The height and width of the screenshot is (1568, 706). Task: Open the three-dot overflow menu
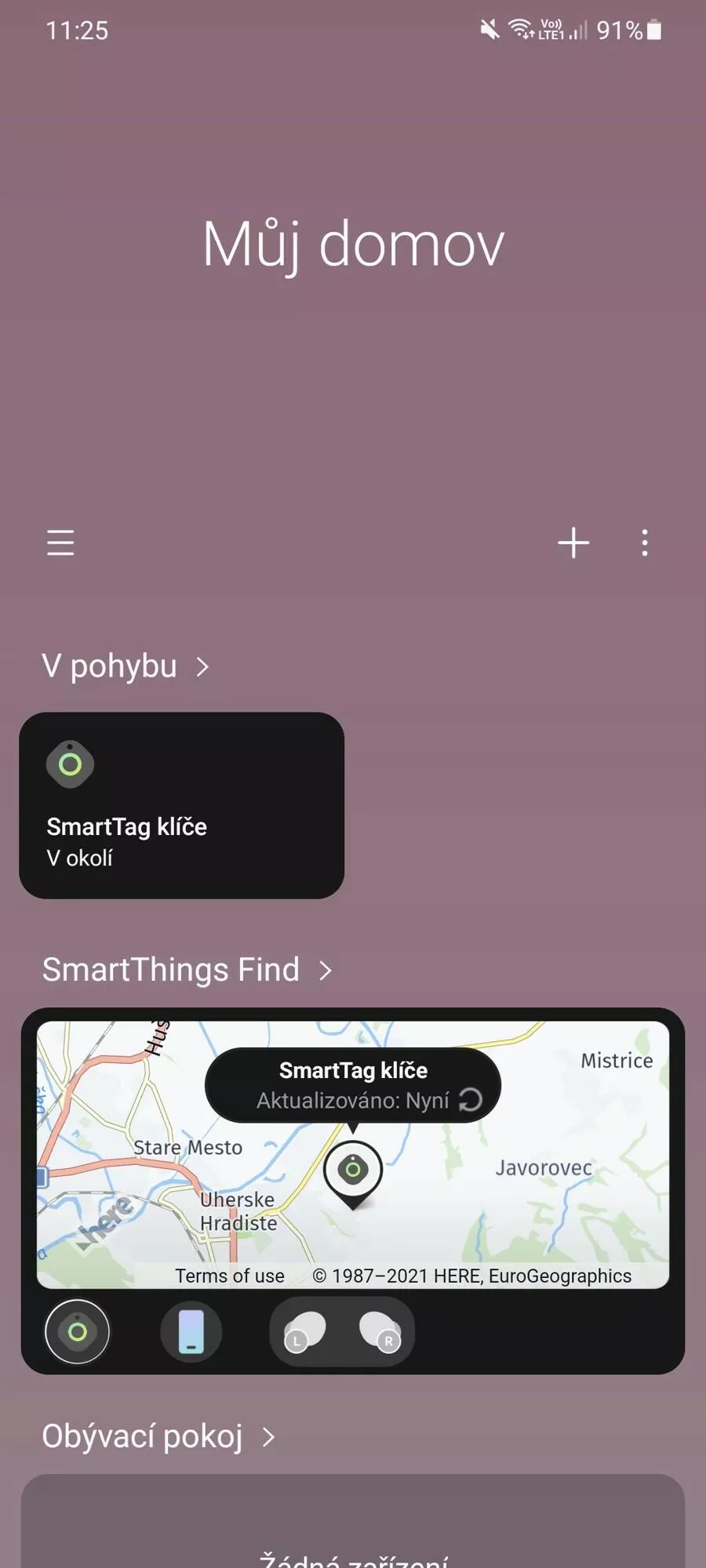(645, 543)
